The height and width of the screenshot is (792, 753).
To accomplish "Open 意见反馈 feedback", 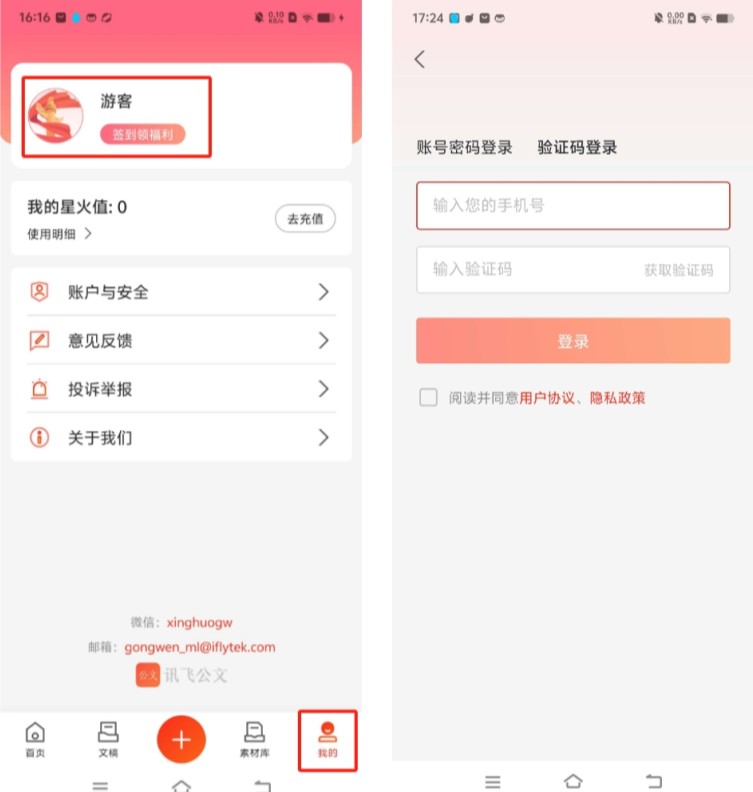I will click(x=181, y=341).
